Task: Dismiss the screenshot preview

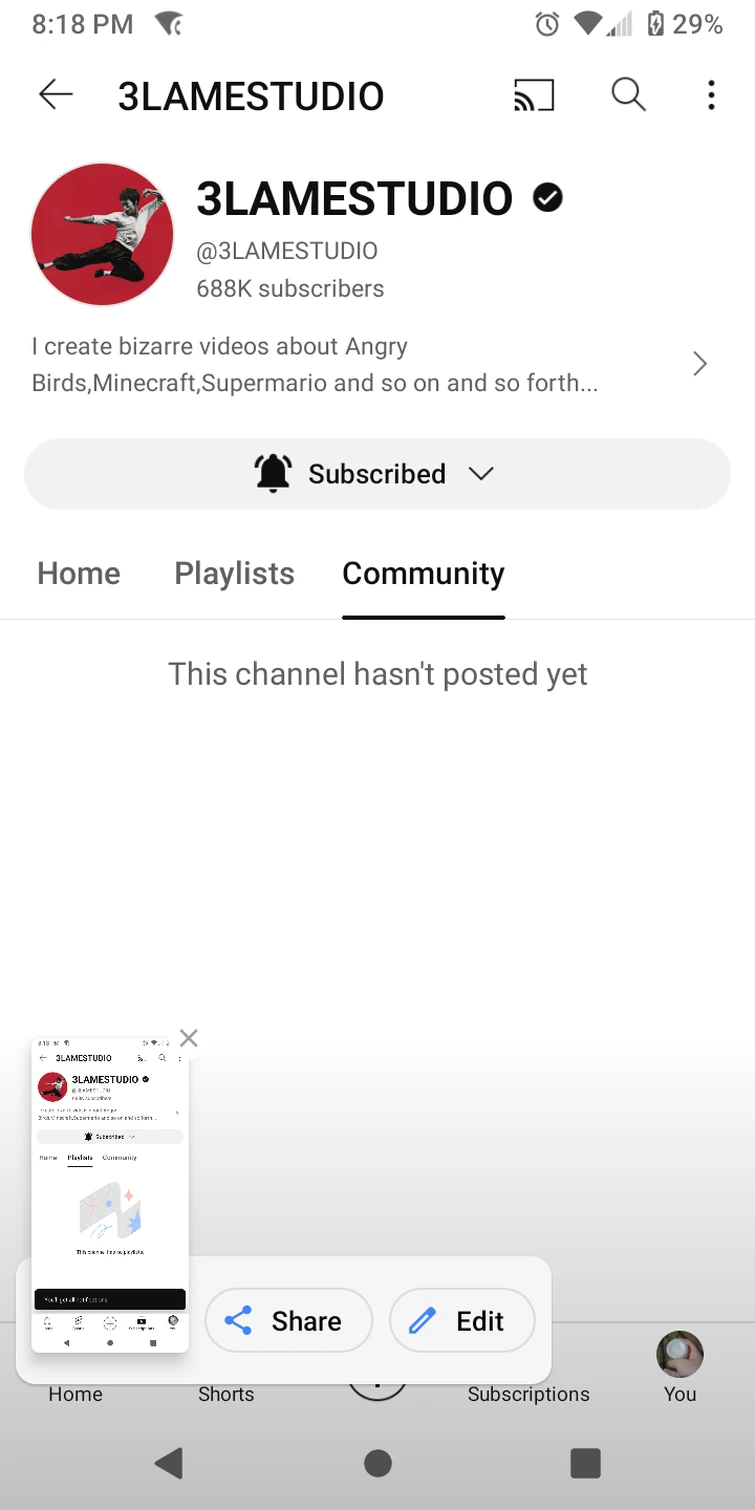Action: click(189, 1039)
